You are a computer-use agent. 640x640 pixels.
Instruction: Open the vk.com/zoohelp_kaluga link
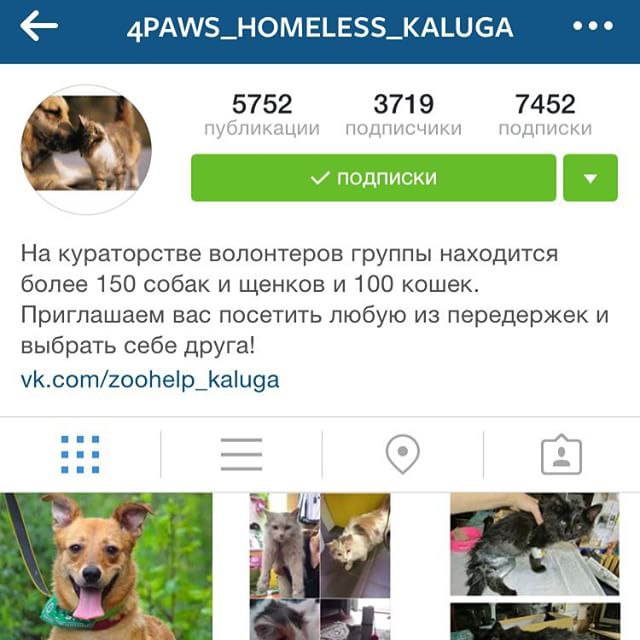(150, 380)
